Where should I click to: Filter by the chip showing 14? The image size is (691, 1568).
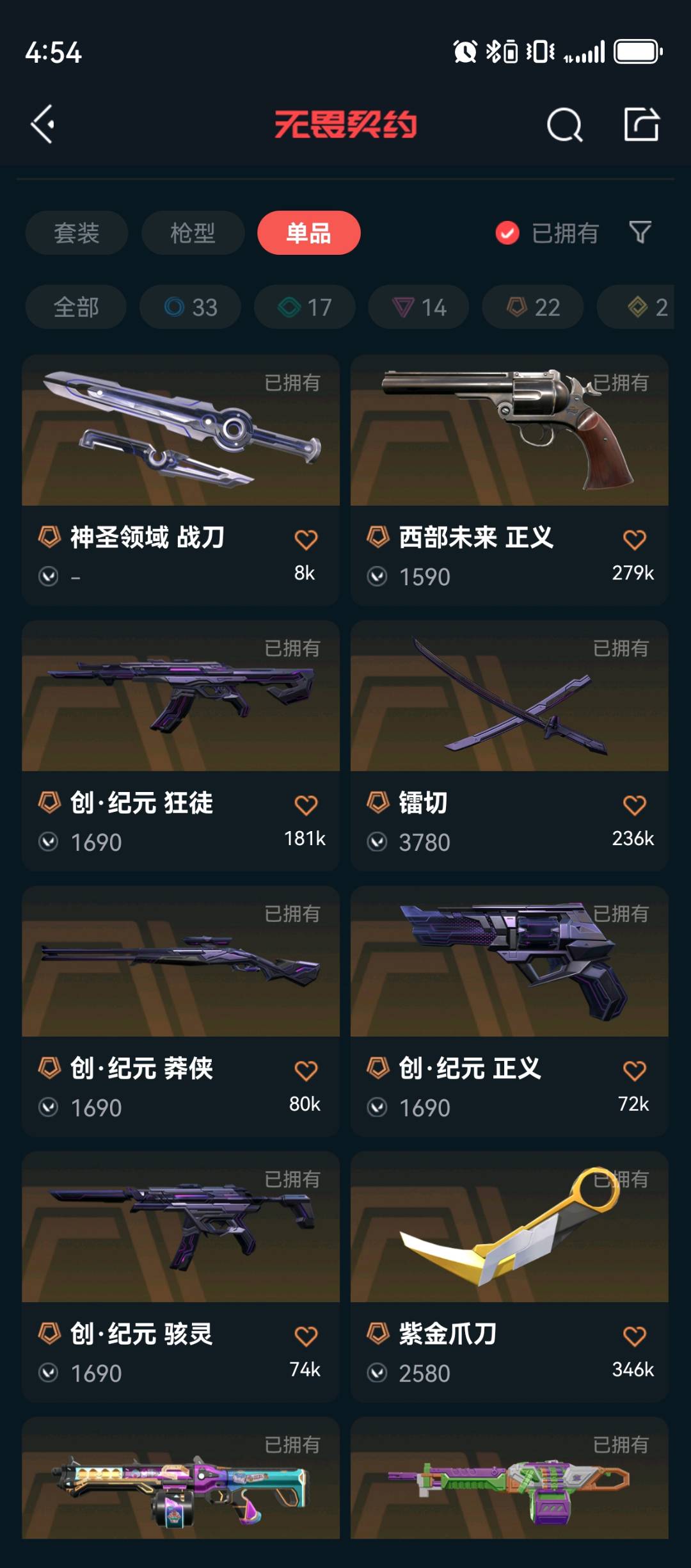tap(418, 307)
